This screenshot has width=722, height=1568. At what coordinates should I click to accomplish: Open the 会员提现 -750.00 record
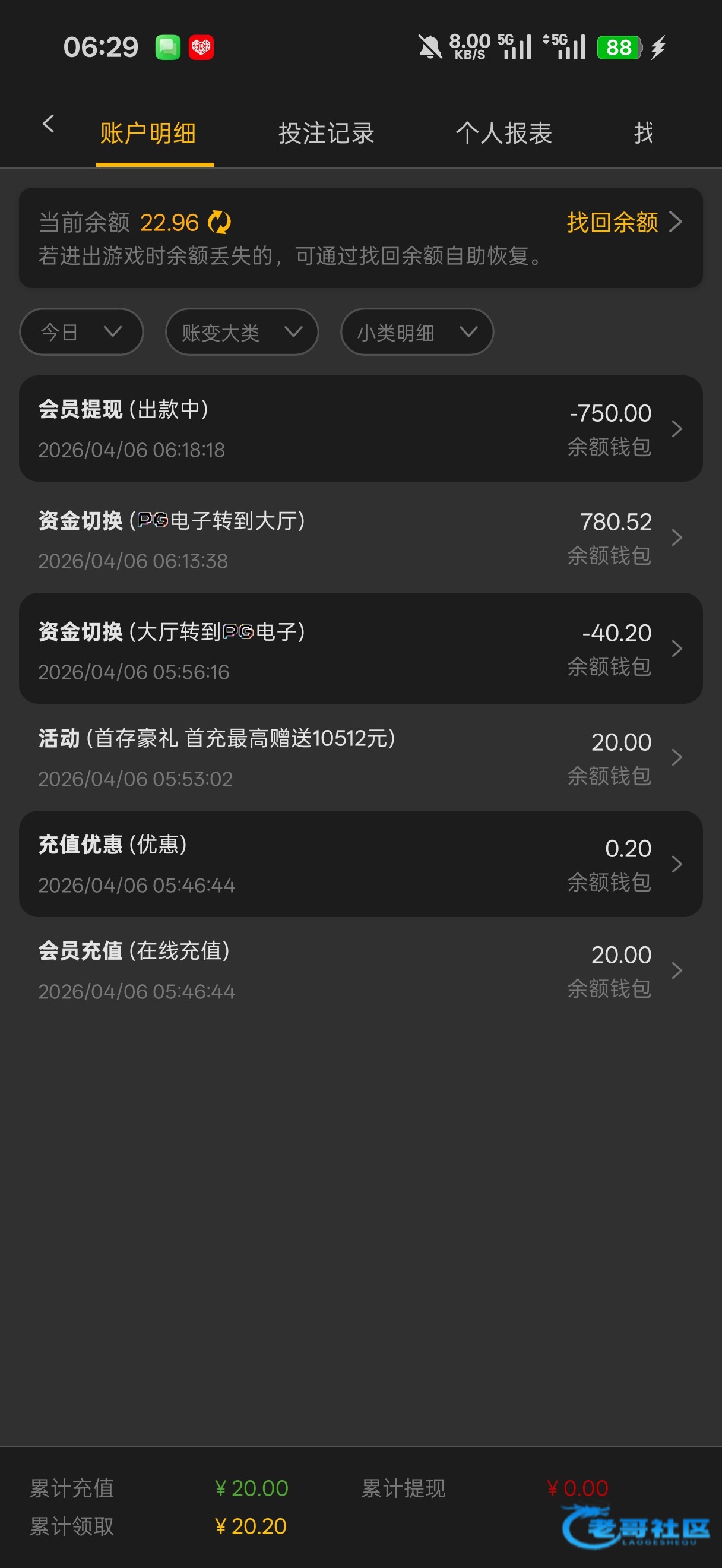[x=360, y=429]
